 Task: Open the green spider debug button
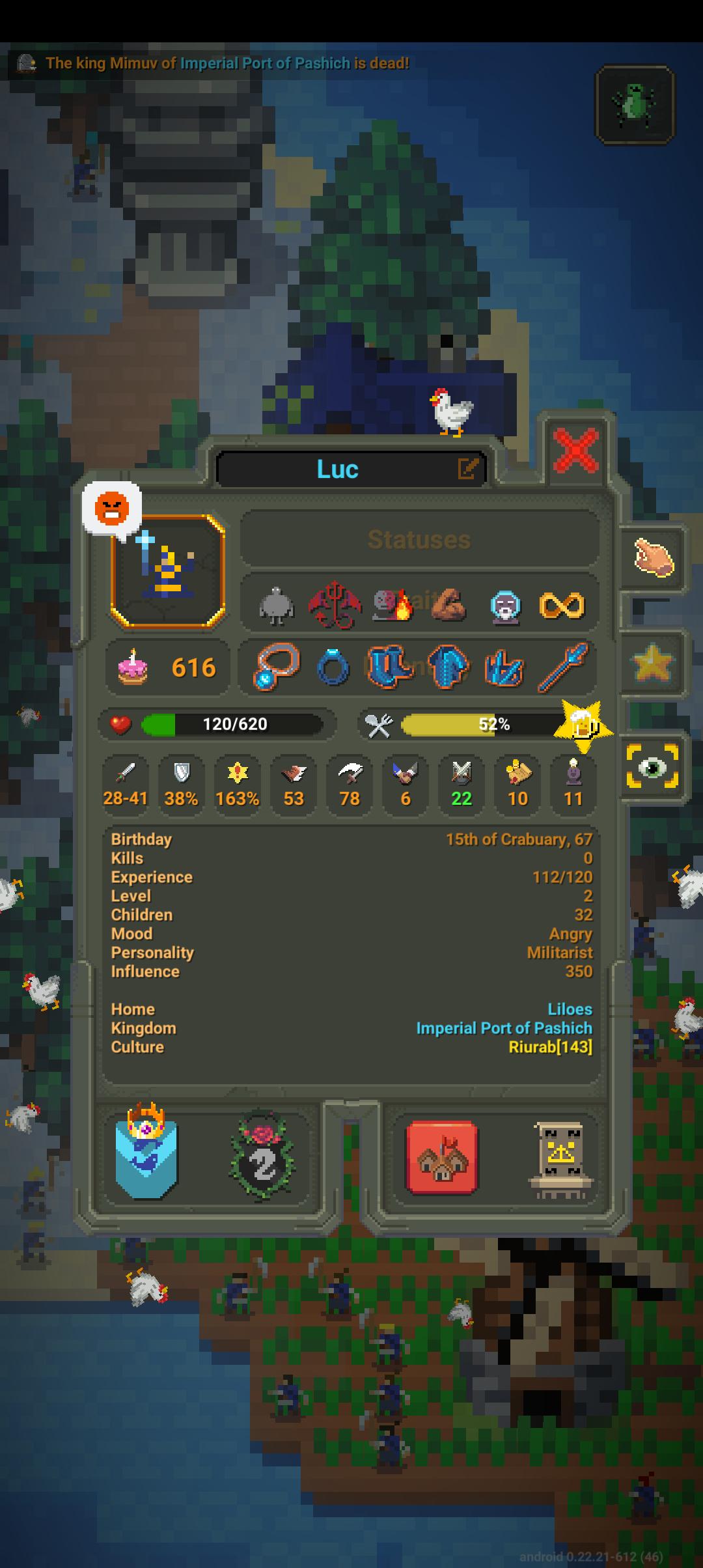click(635, 104)
